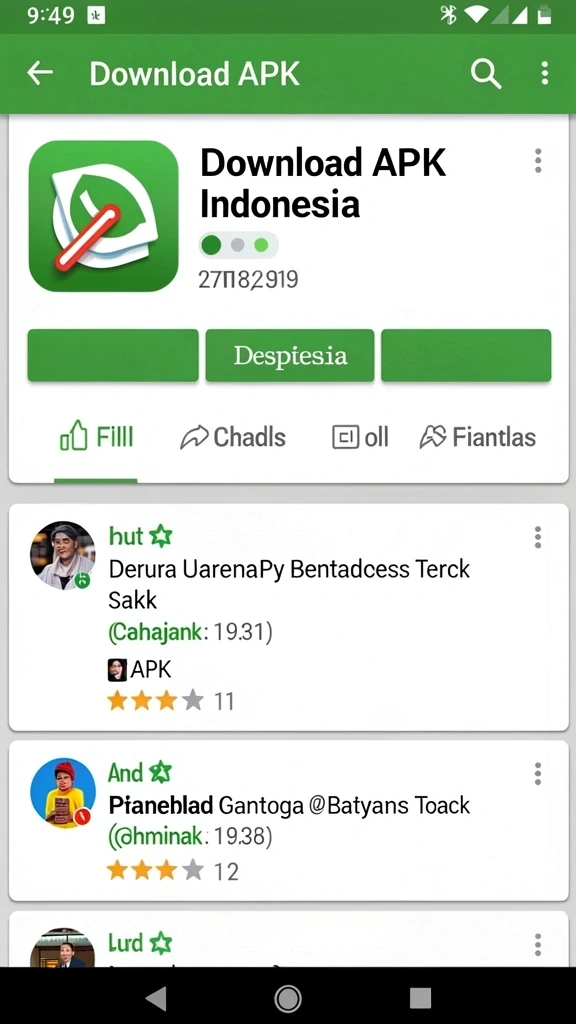Viewport: 576px width, 1024px height.
Task: Switch to the oll tab
Action: tap(360, 438)
